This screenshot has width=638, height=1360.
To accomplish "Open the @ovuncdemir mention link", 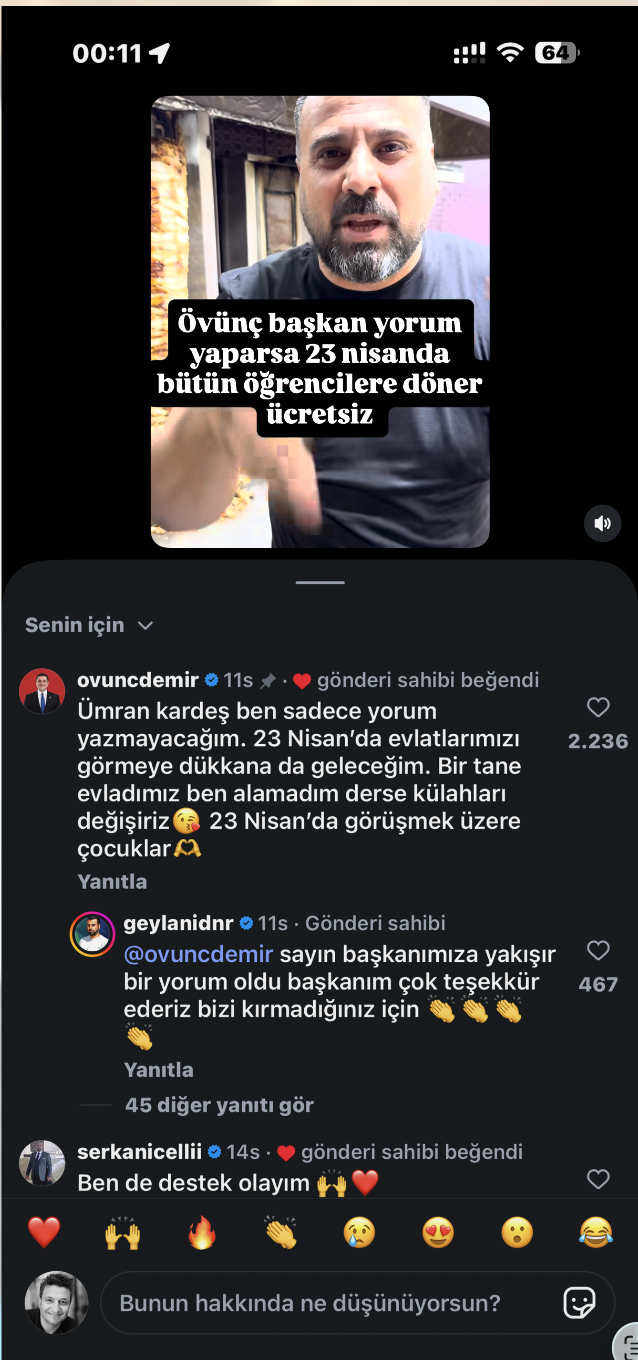I will point(198,954).
